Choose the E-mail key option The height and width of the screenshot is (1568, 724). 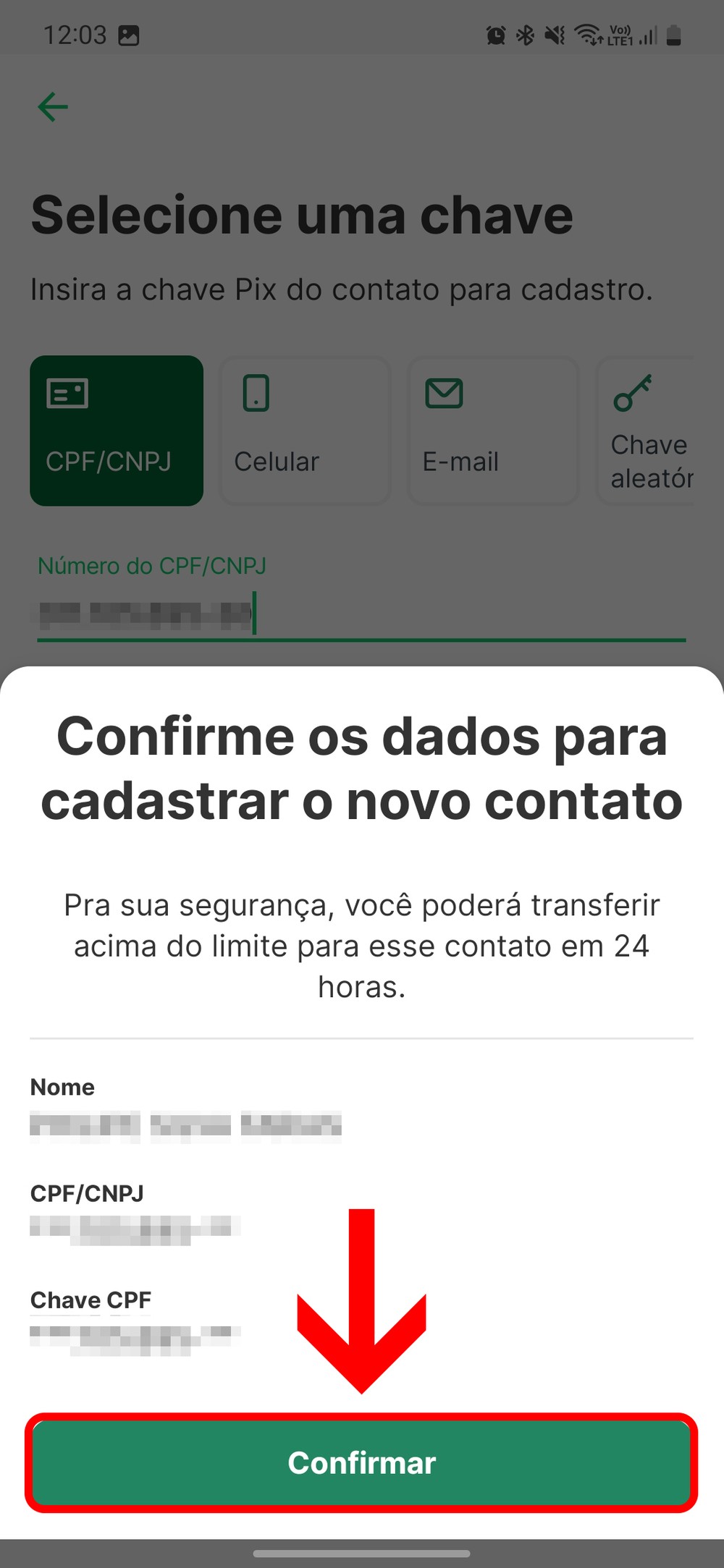pos(493,431)
